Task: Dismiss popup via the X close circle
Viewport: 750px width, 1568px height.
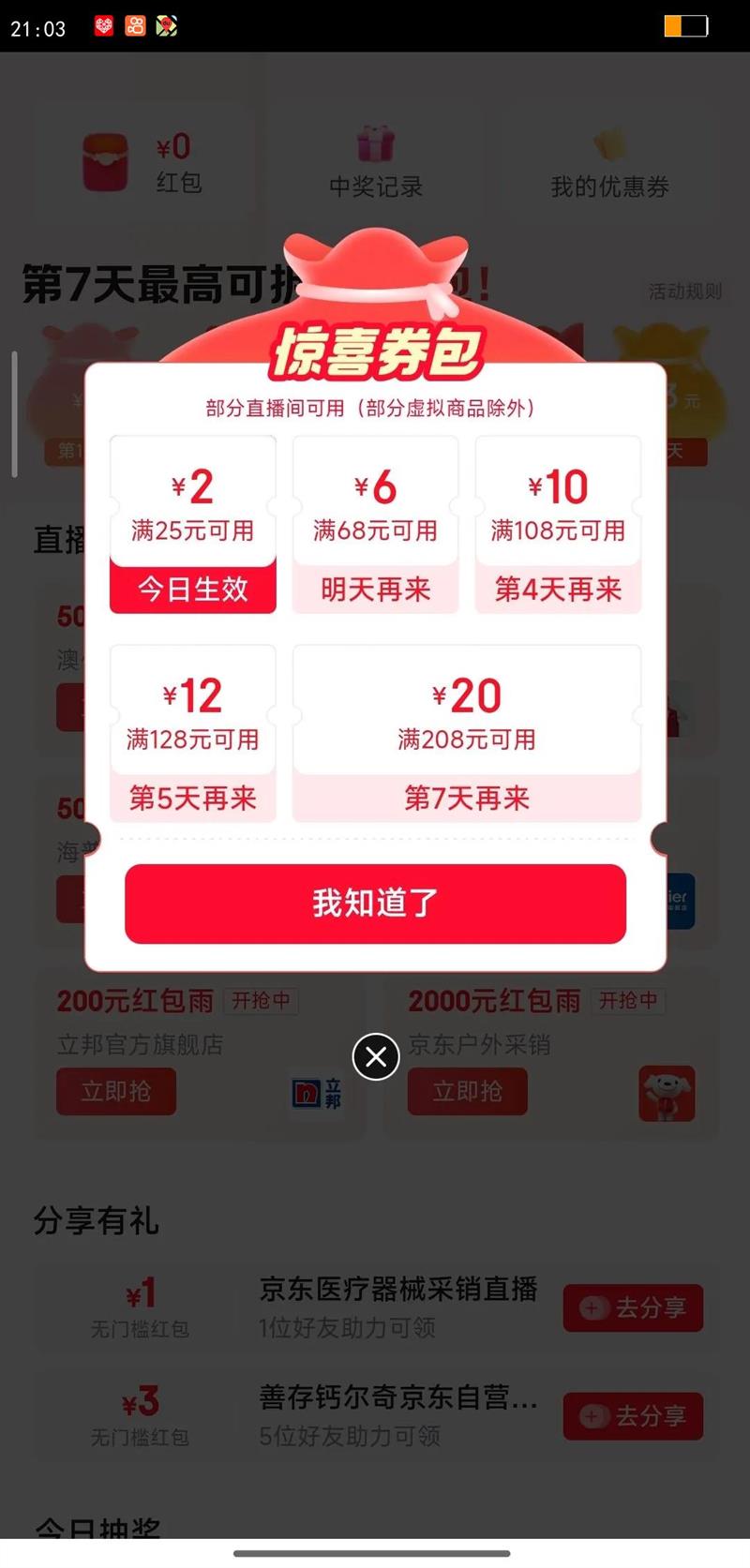Action: [375, 1056]
